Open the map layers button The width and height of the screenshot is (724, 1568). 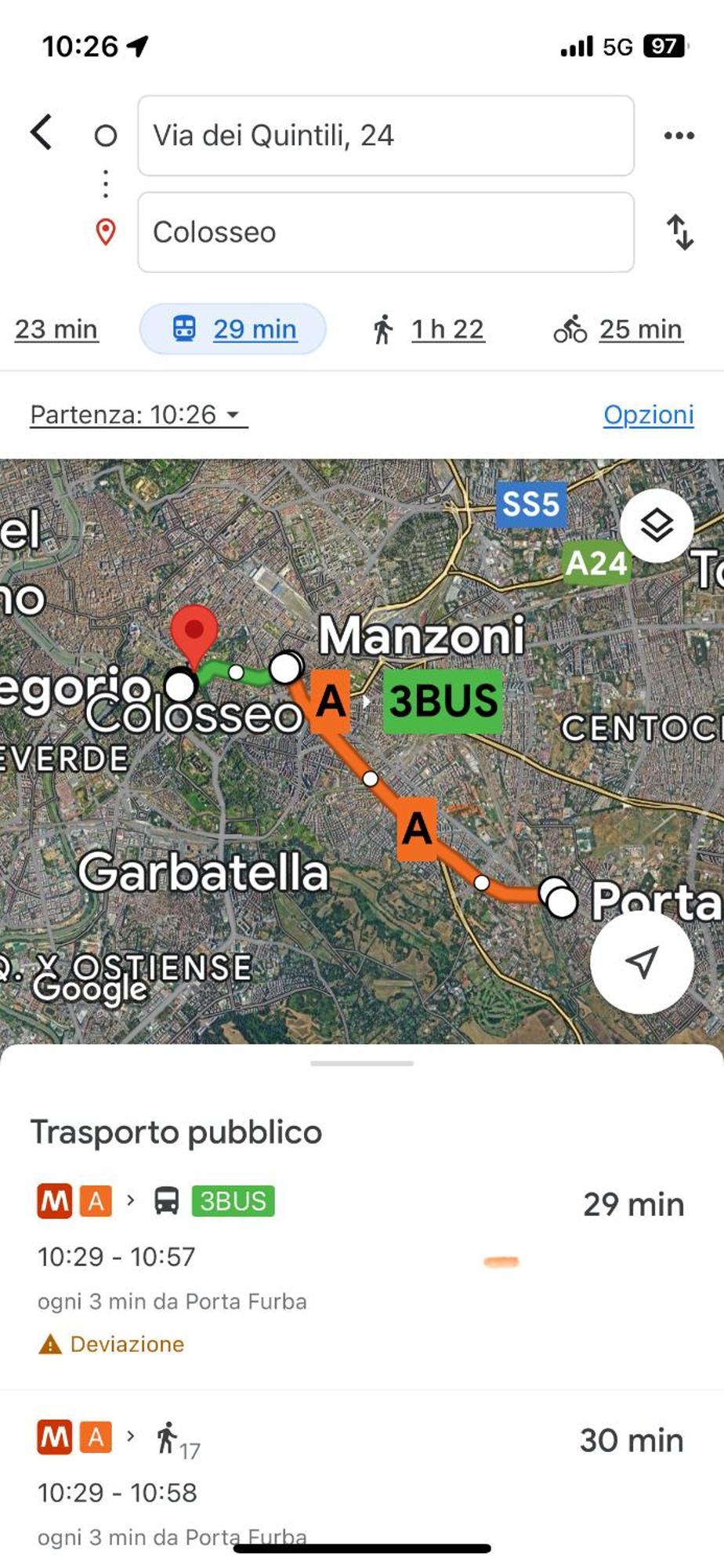(657, 525)
